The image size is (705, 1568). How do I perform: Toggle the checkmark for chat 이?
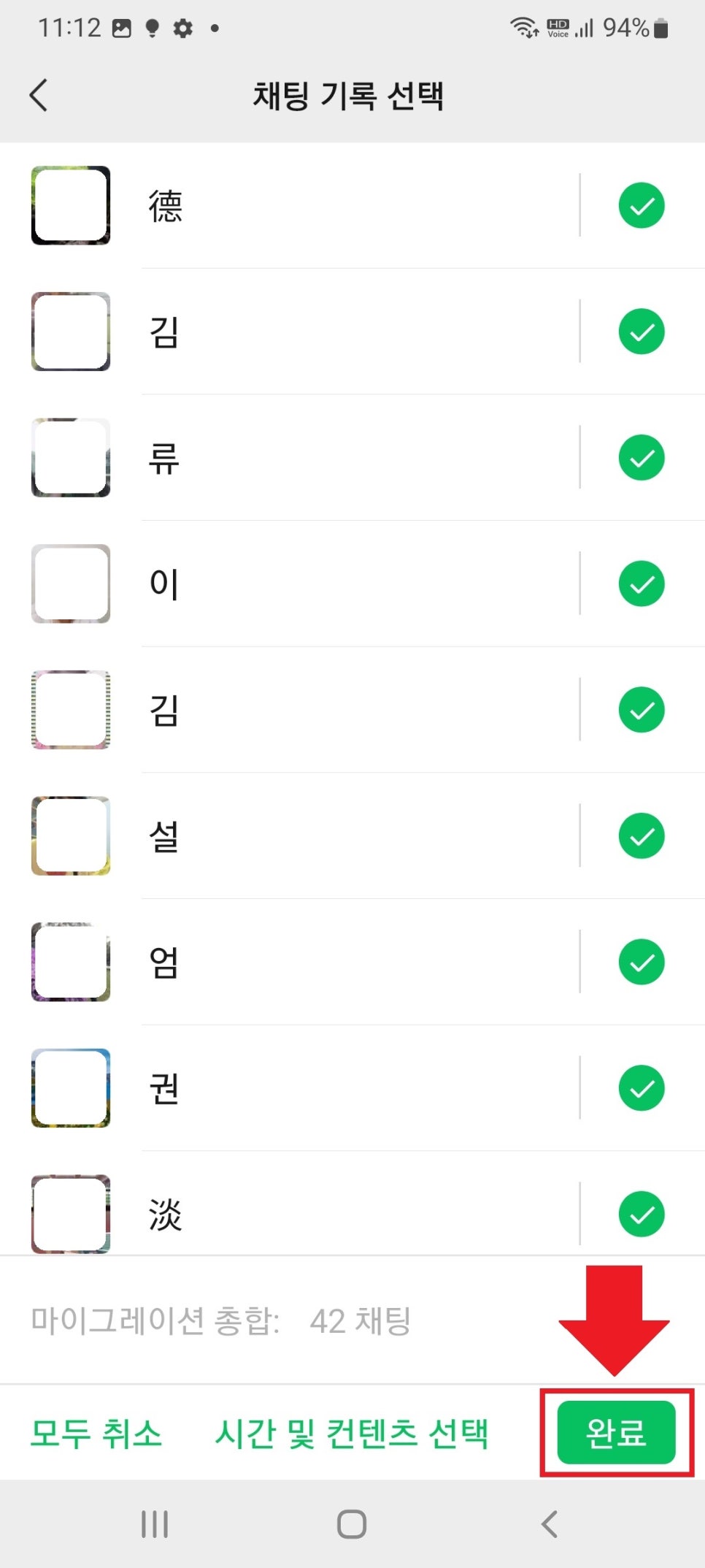click(x=642, y=584)
